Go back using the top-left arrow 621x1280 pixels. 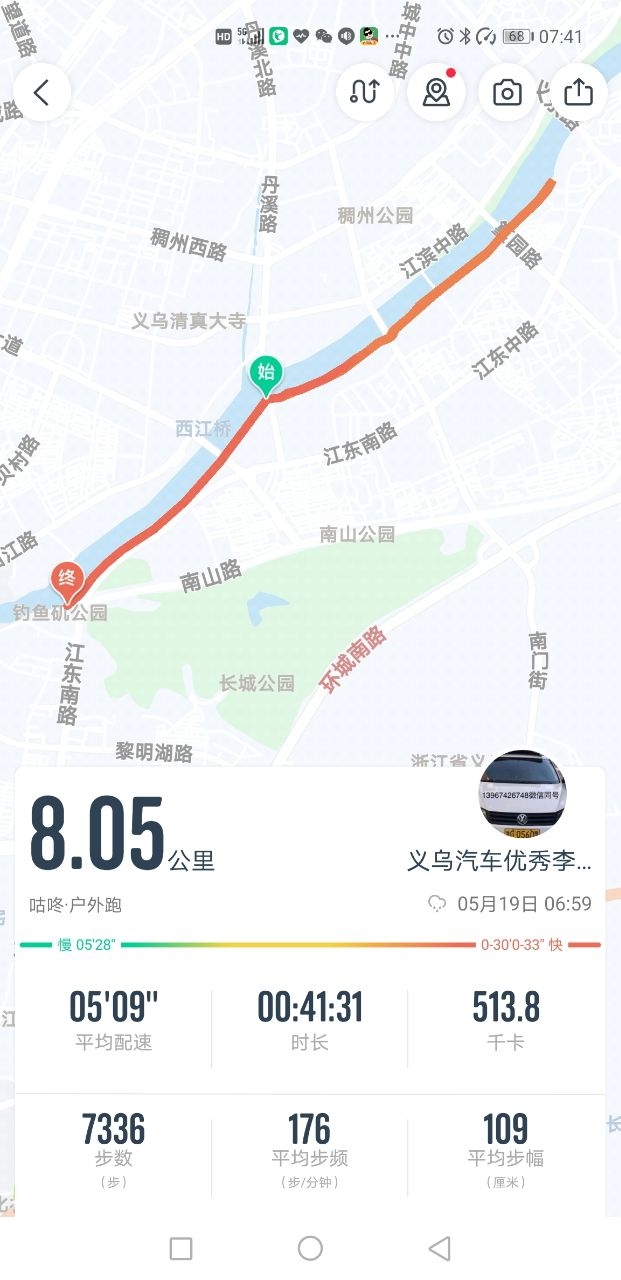(42, 93)
